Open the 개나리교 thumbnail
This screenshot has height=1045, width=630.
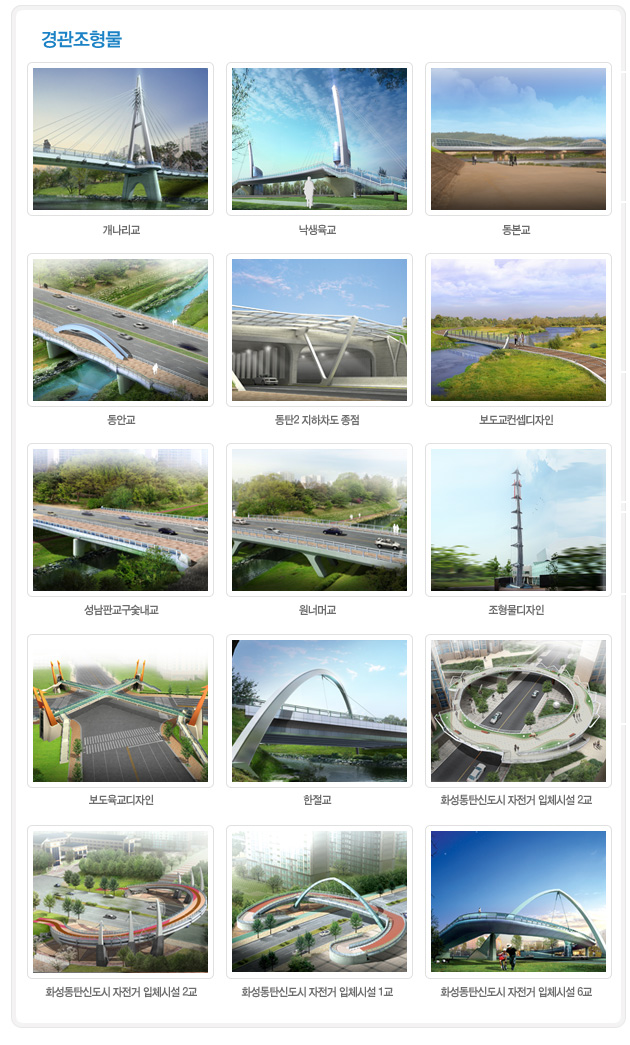120,139
